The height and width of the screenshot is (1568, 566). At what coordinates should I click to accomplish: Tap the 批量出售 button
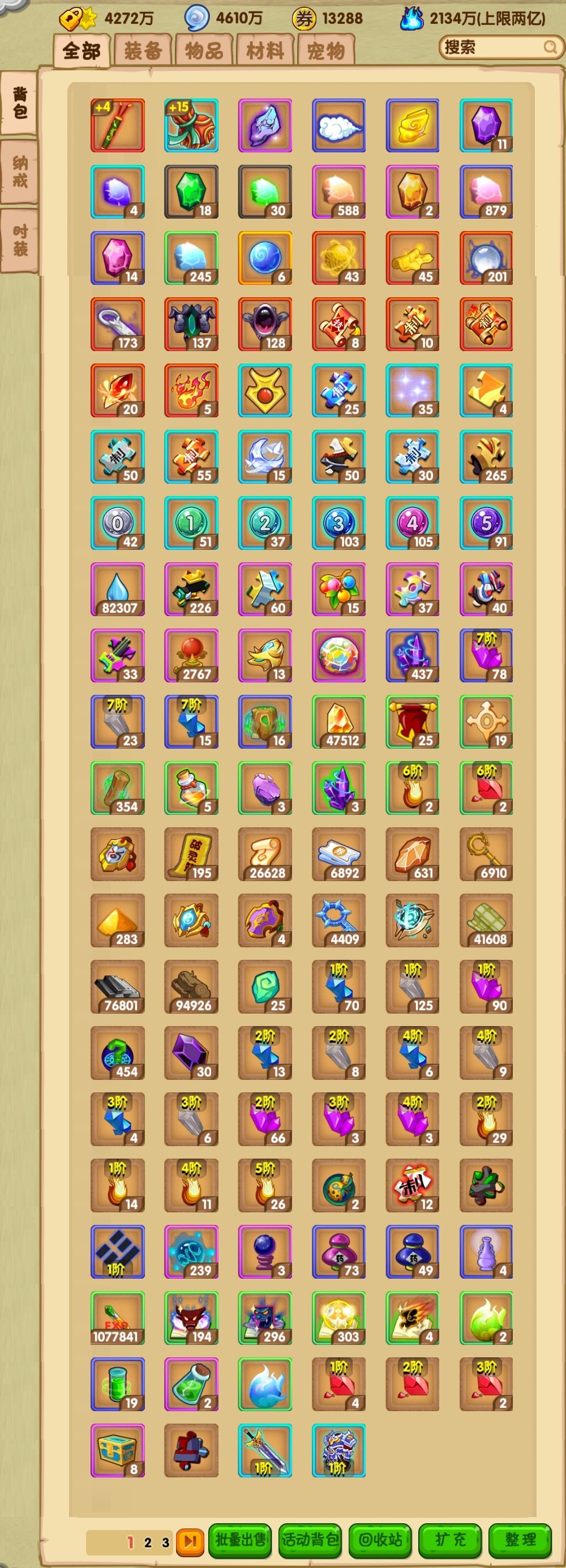point(241,1539)
